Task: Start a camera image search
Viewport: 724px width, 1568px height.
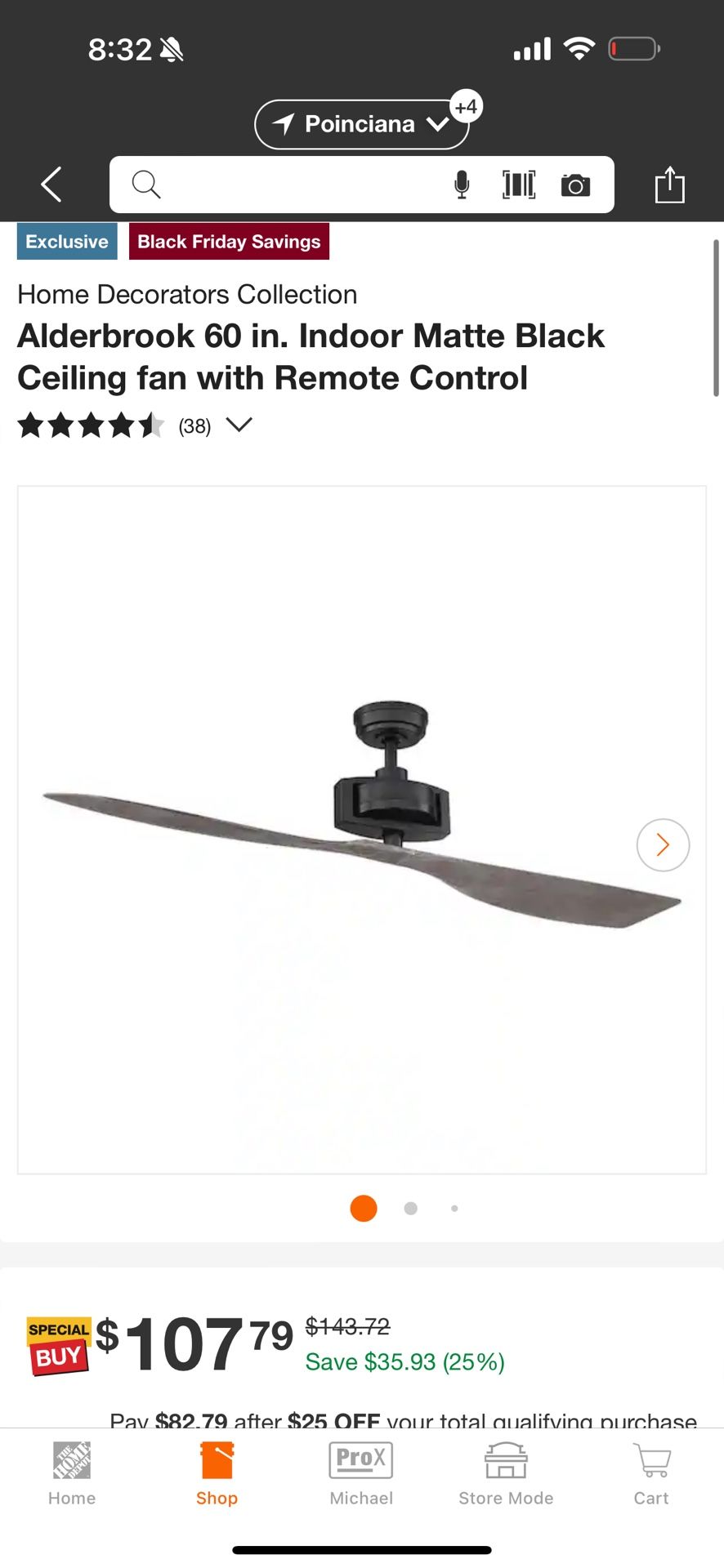Action: [x=576, y=185]
